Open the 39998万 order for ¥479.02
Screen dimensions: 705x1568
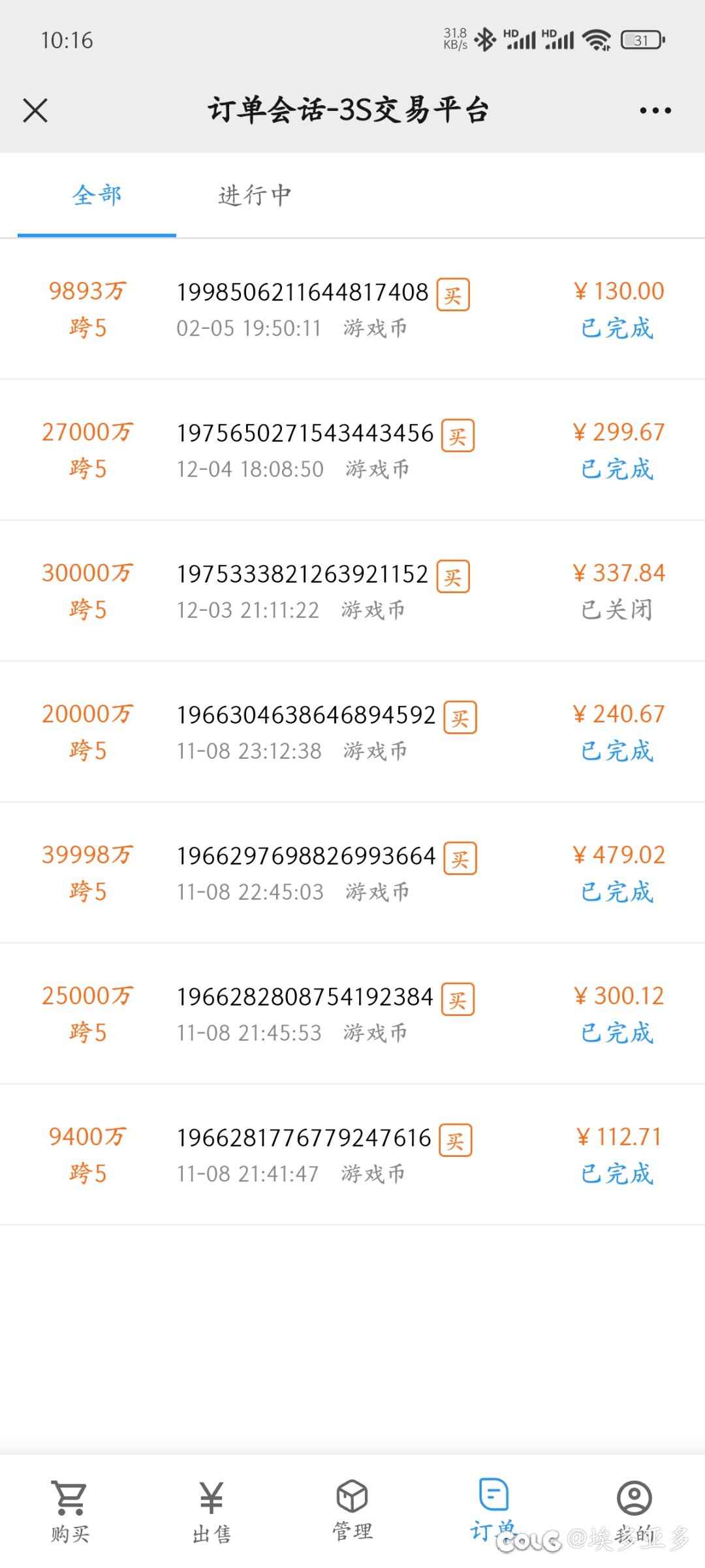coord(352,873)
